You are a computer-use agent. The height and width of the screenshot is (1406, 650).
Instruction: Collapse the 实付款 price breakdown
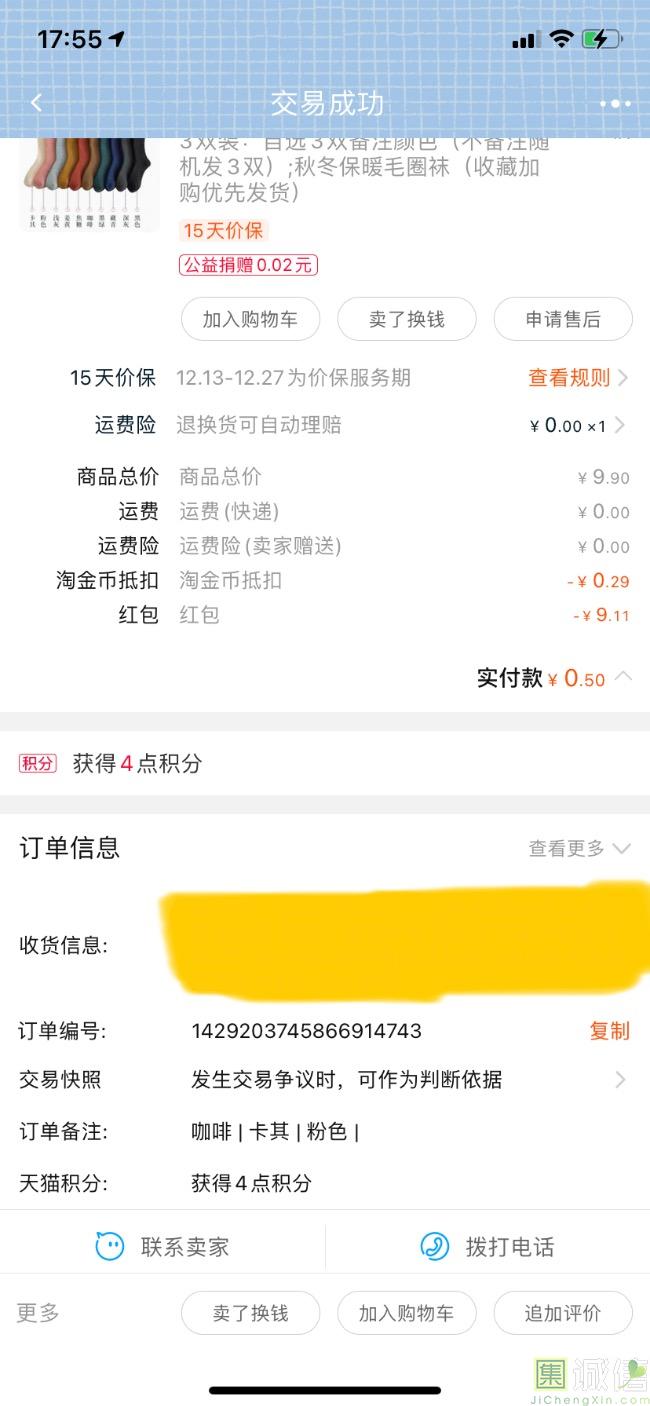pyautogui.click(x=623, y=677)
